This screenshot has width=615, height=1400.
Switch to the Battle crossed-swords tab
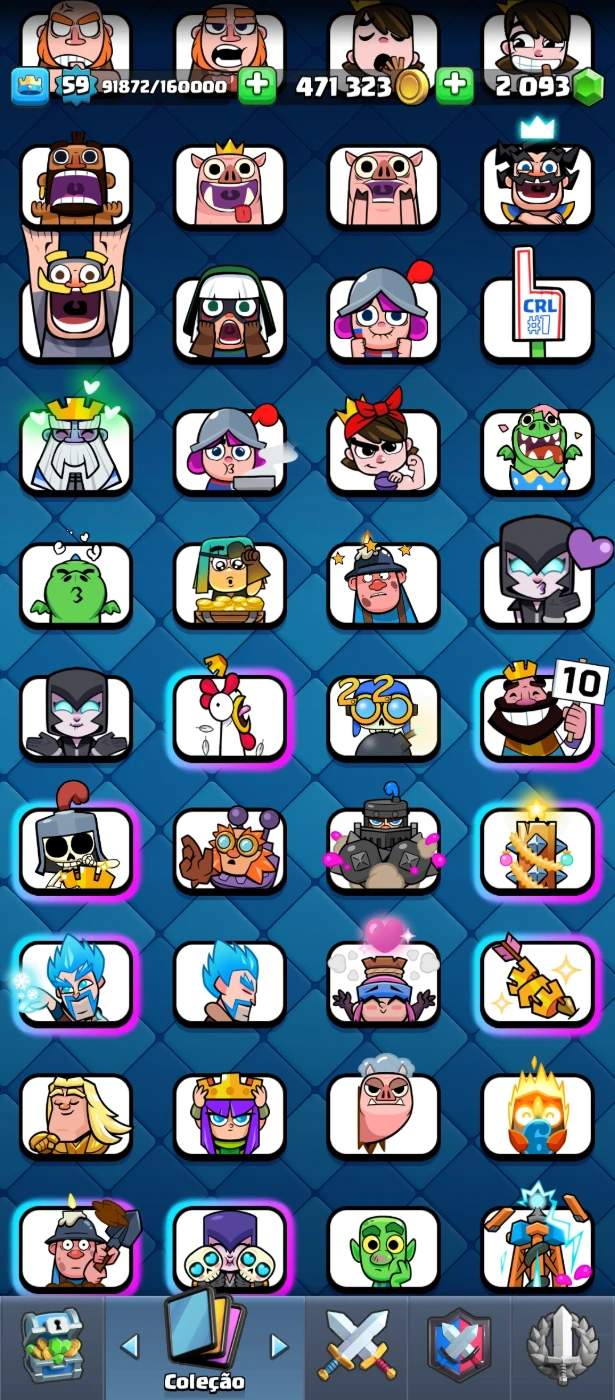[357, 1346]
